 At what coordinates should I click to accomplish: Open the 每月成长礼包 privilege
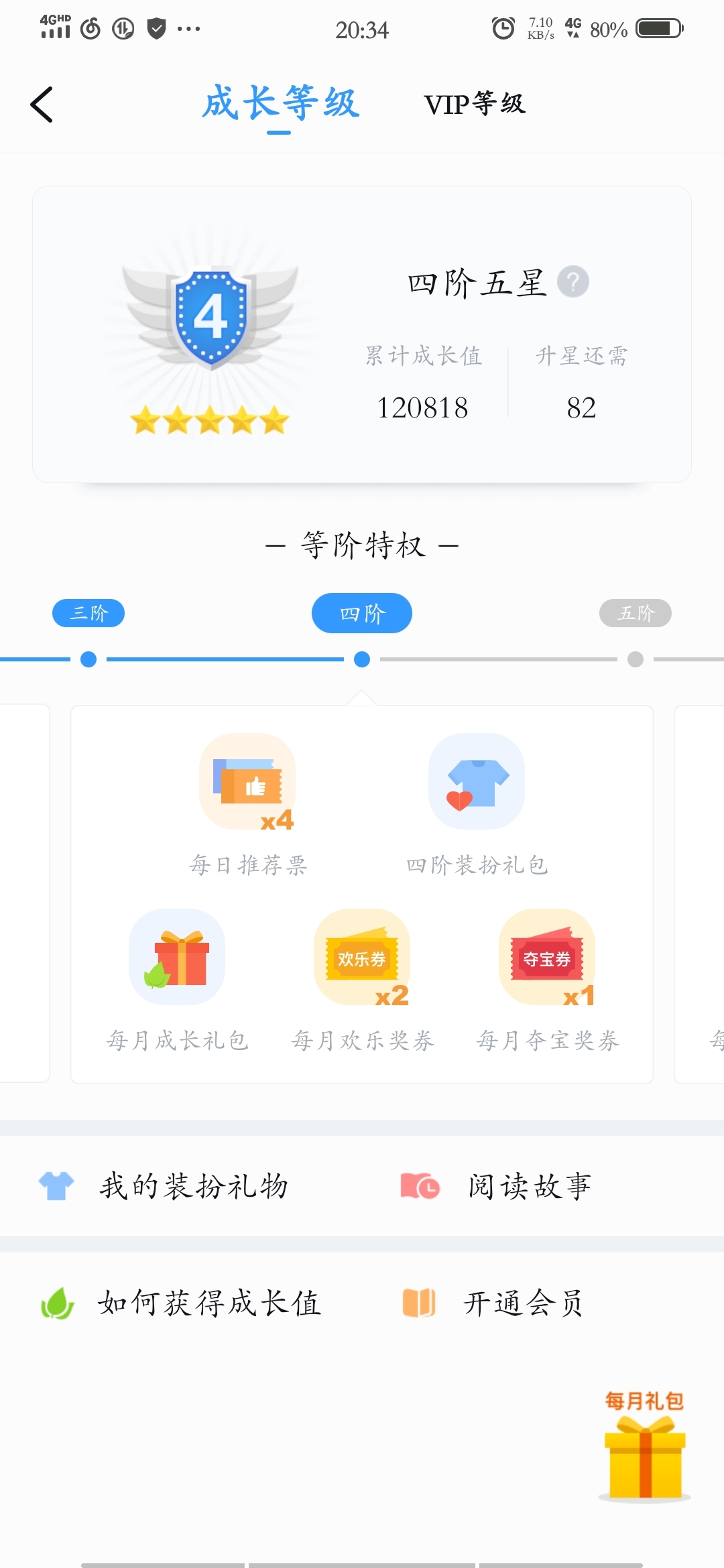click(x=177, y=980)
